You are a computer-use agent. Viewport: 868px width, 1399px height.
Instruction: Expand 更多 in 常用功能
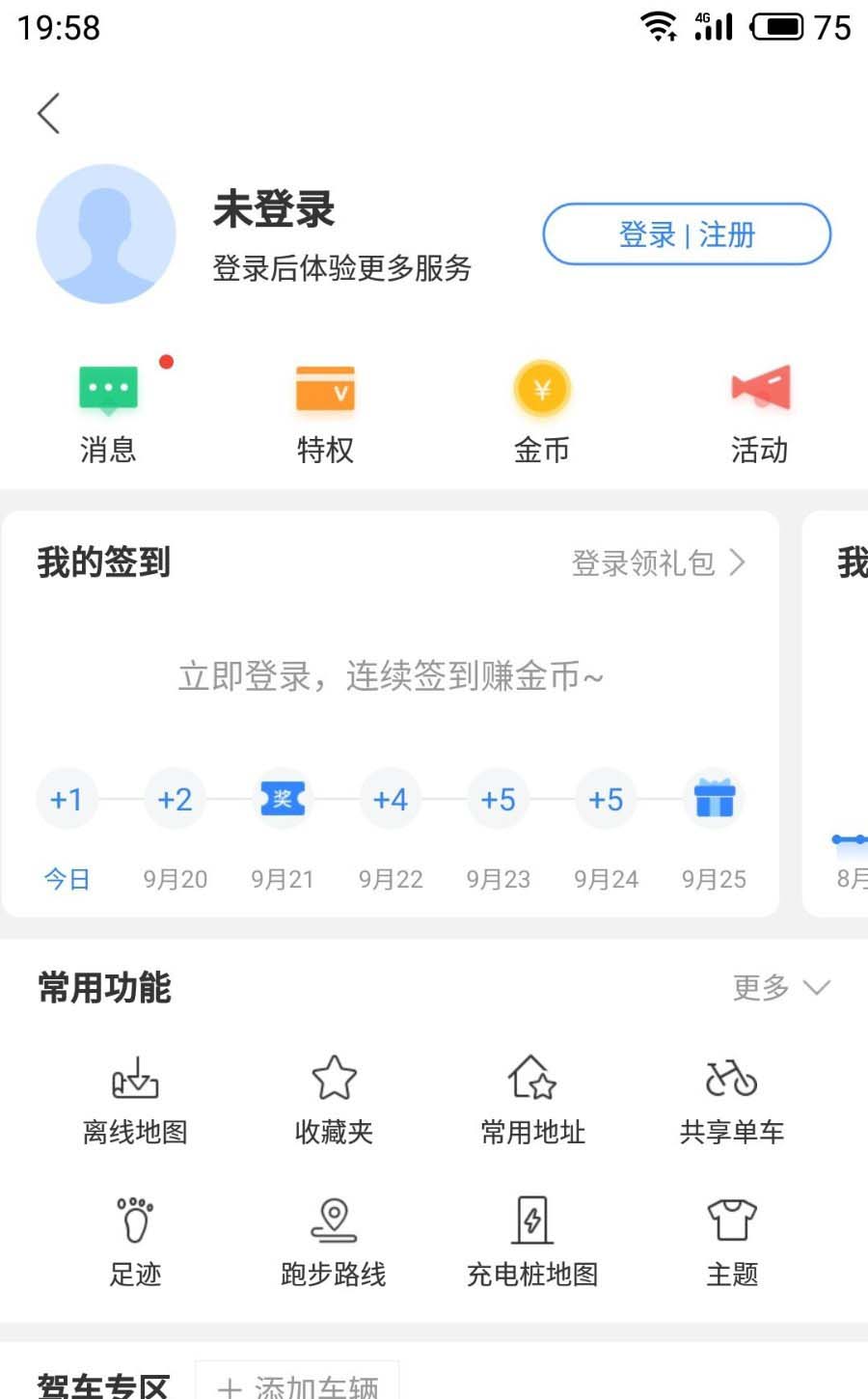coord(780,987)
